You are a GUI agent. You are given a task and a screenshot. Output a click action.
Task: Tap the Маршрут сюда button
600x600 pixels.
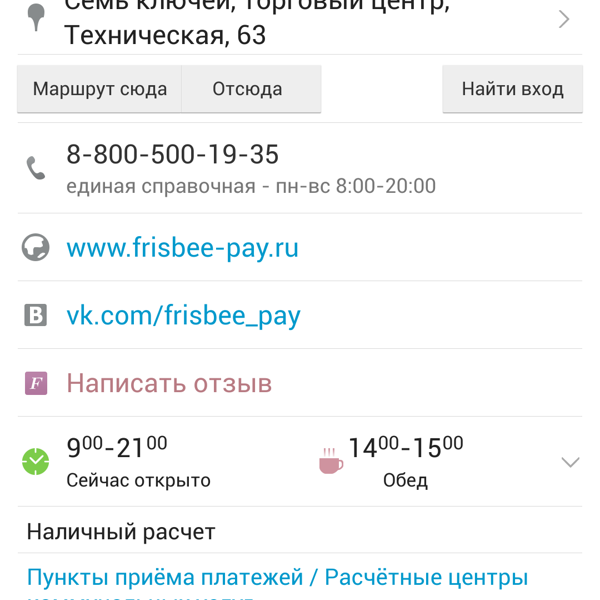[x=99, y=89]
